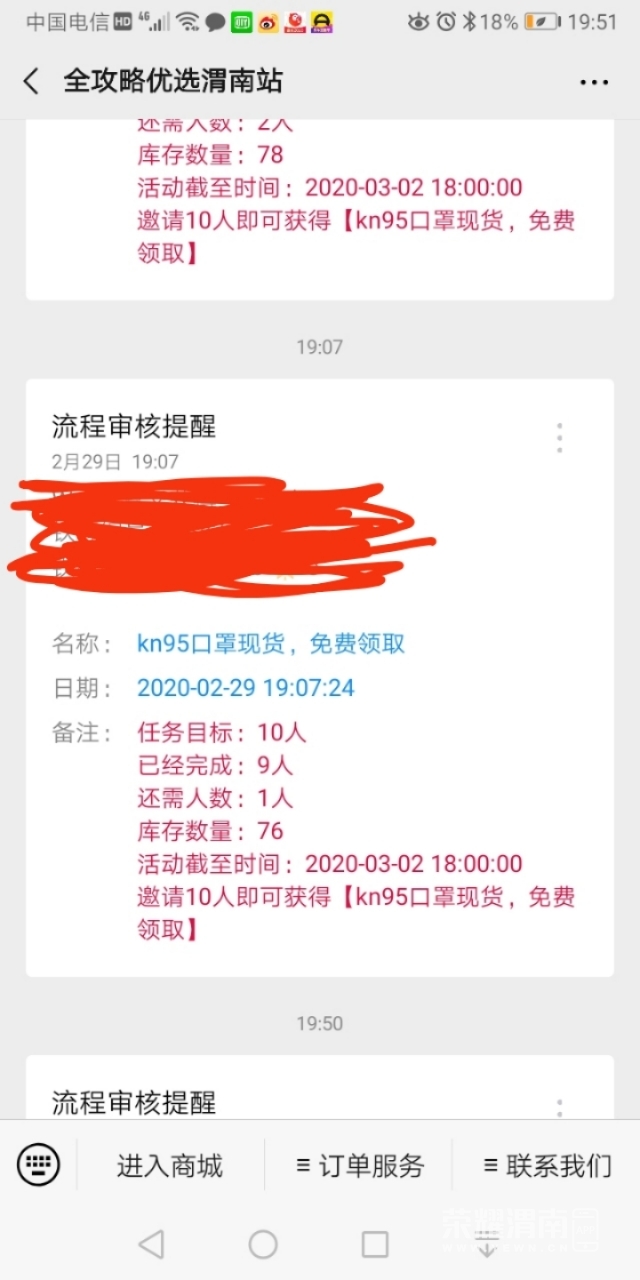Expand the 联系我们 menu

point(546,1166)
